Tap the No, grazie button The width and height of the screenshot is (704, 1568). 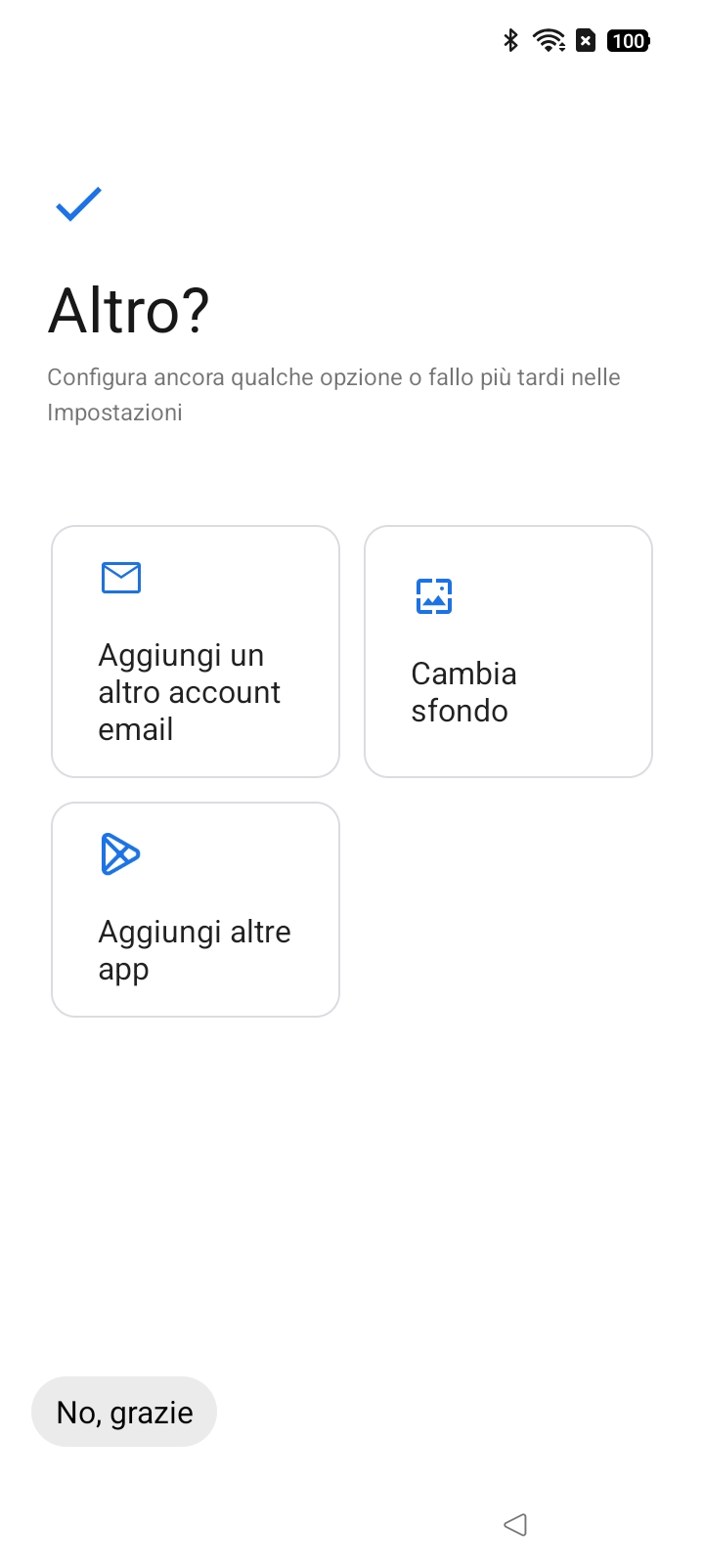(x=124, y=1412)
